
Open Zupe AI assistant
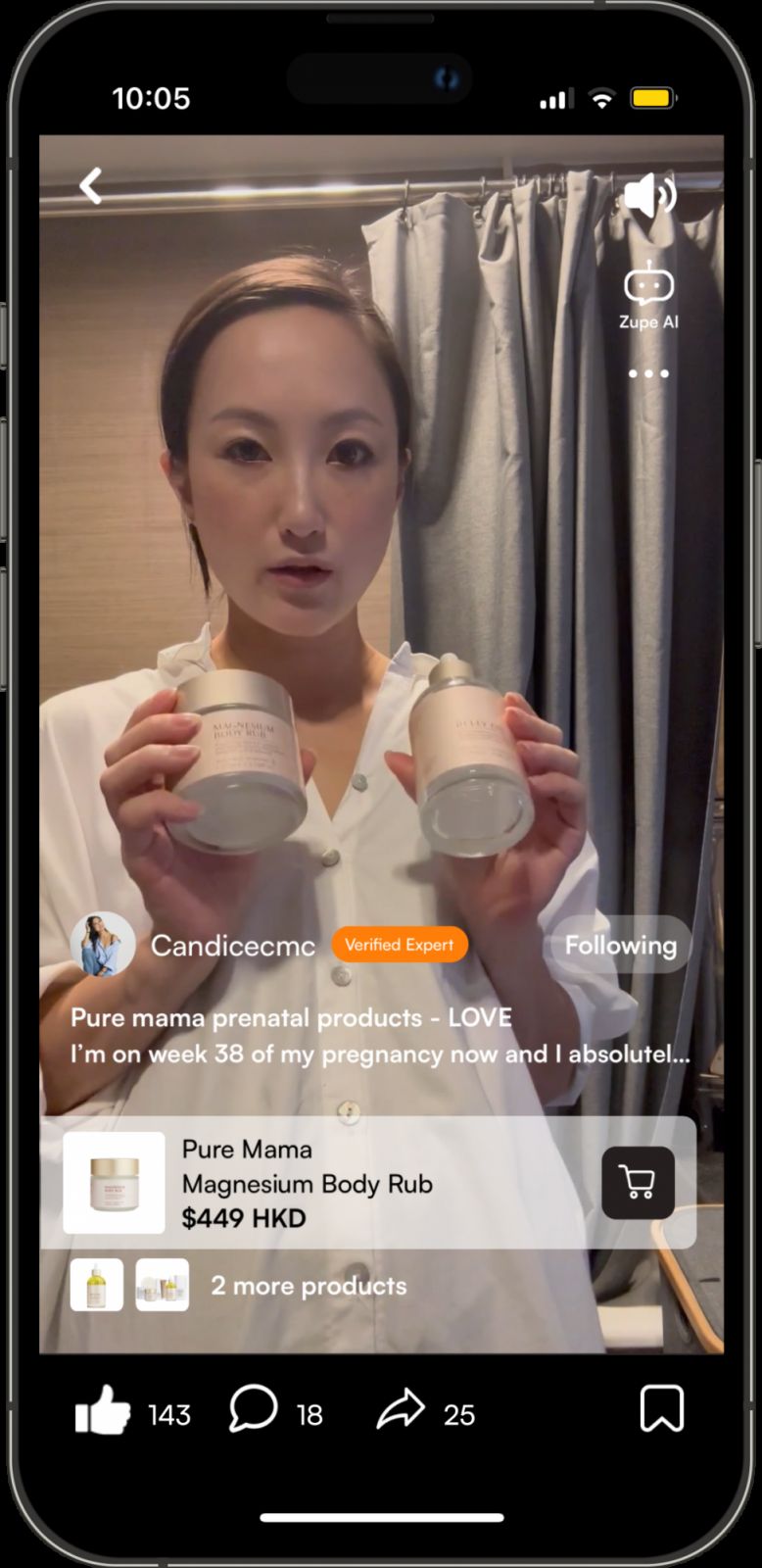pyautogui.click(x=648, y=295)
